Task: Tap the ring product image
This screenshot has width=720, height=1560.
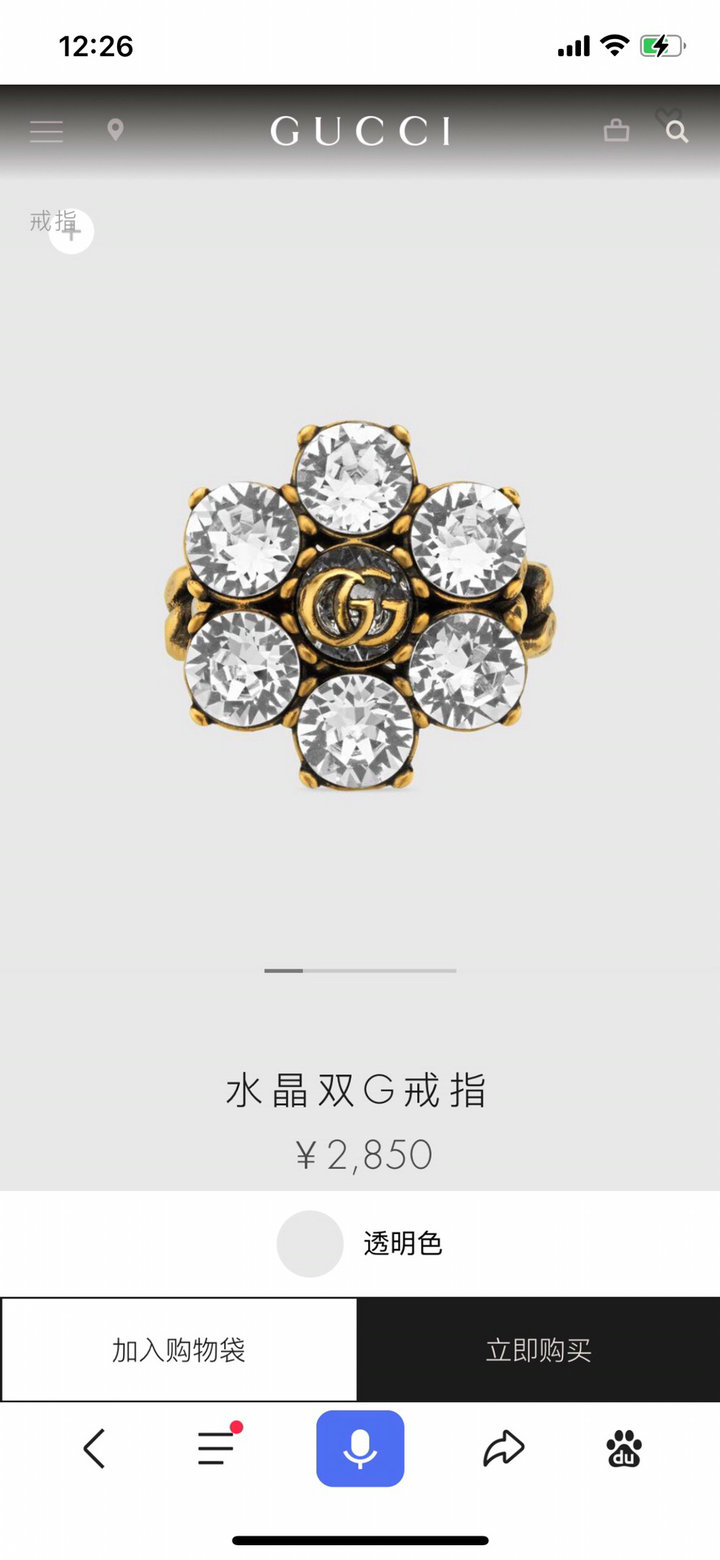Action: 360,606
